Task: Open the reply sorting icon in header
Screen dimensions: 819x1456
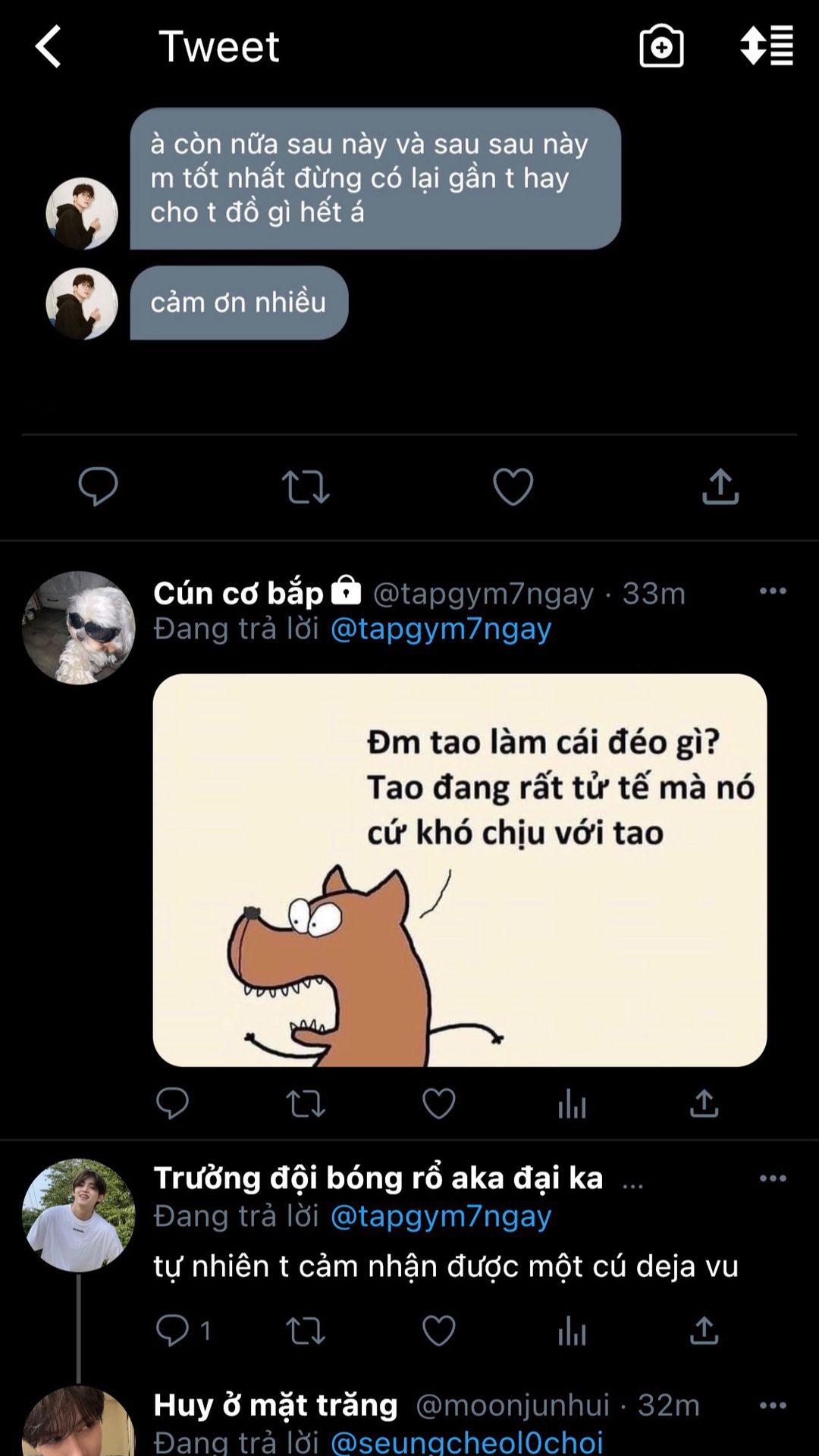Action: tap(767, 46)
